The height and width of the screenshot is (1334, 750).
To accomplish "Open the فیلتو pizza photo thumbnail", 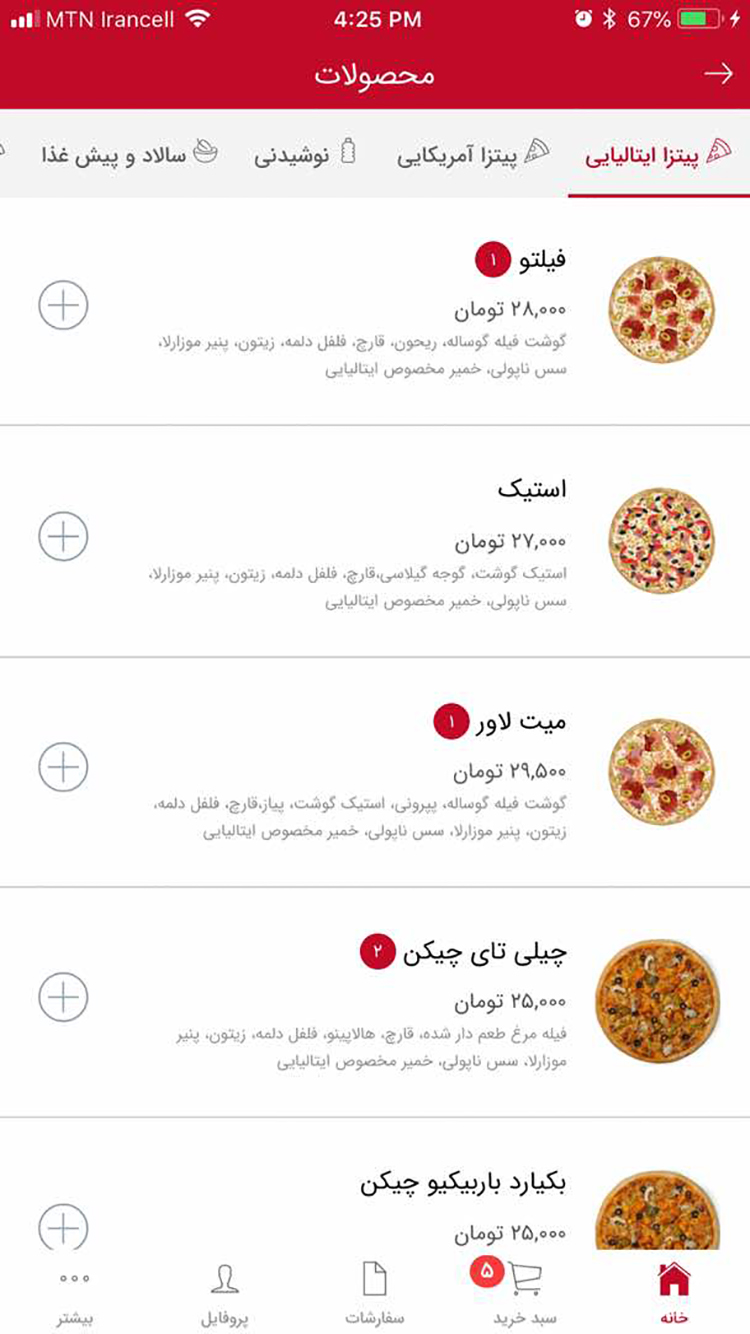I will point(660,308).
